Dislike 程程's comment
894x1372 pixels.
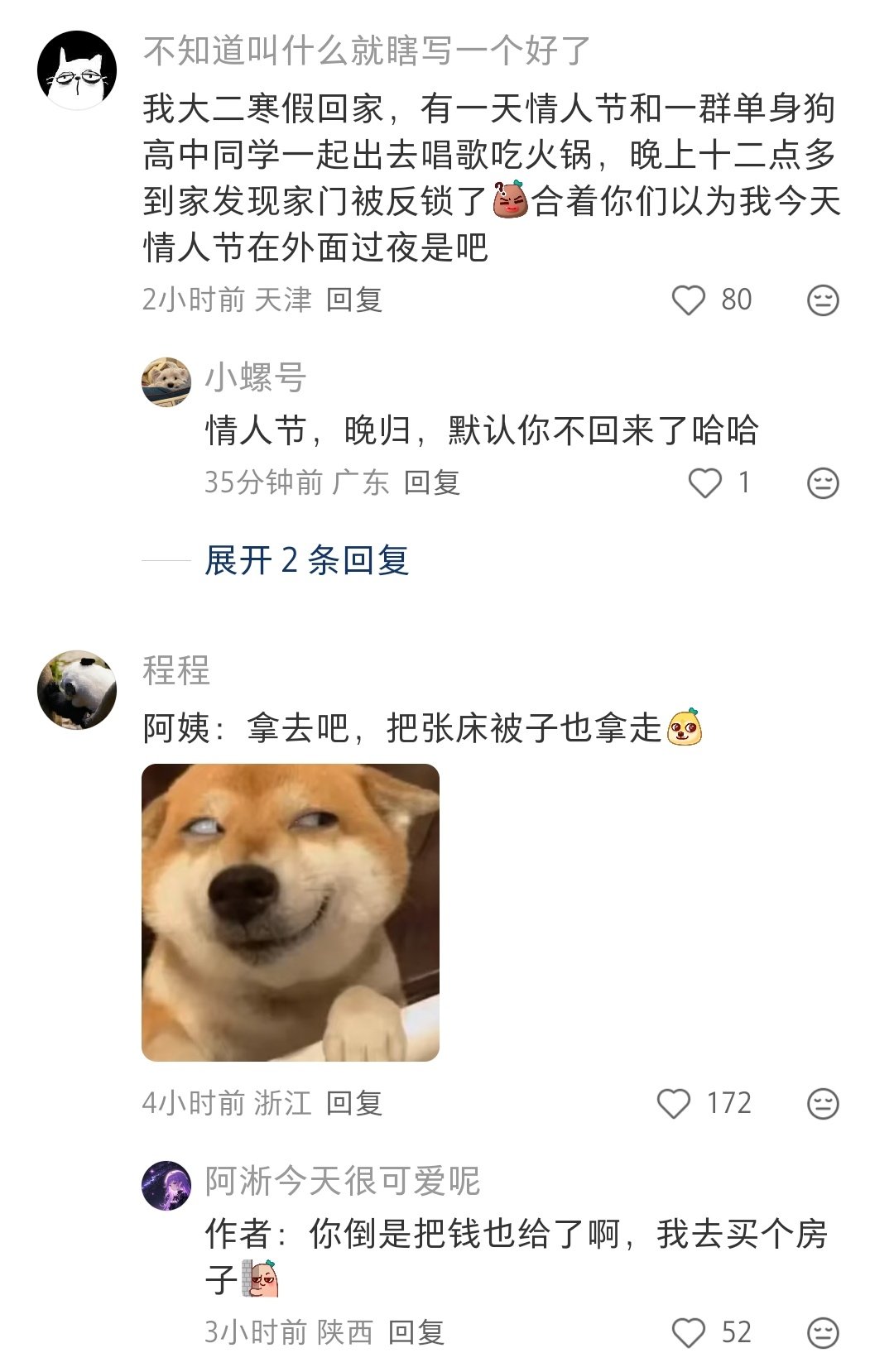coord(823,1103)
